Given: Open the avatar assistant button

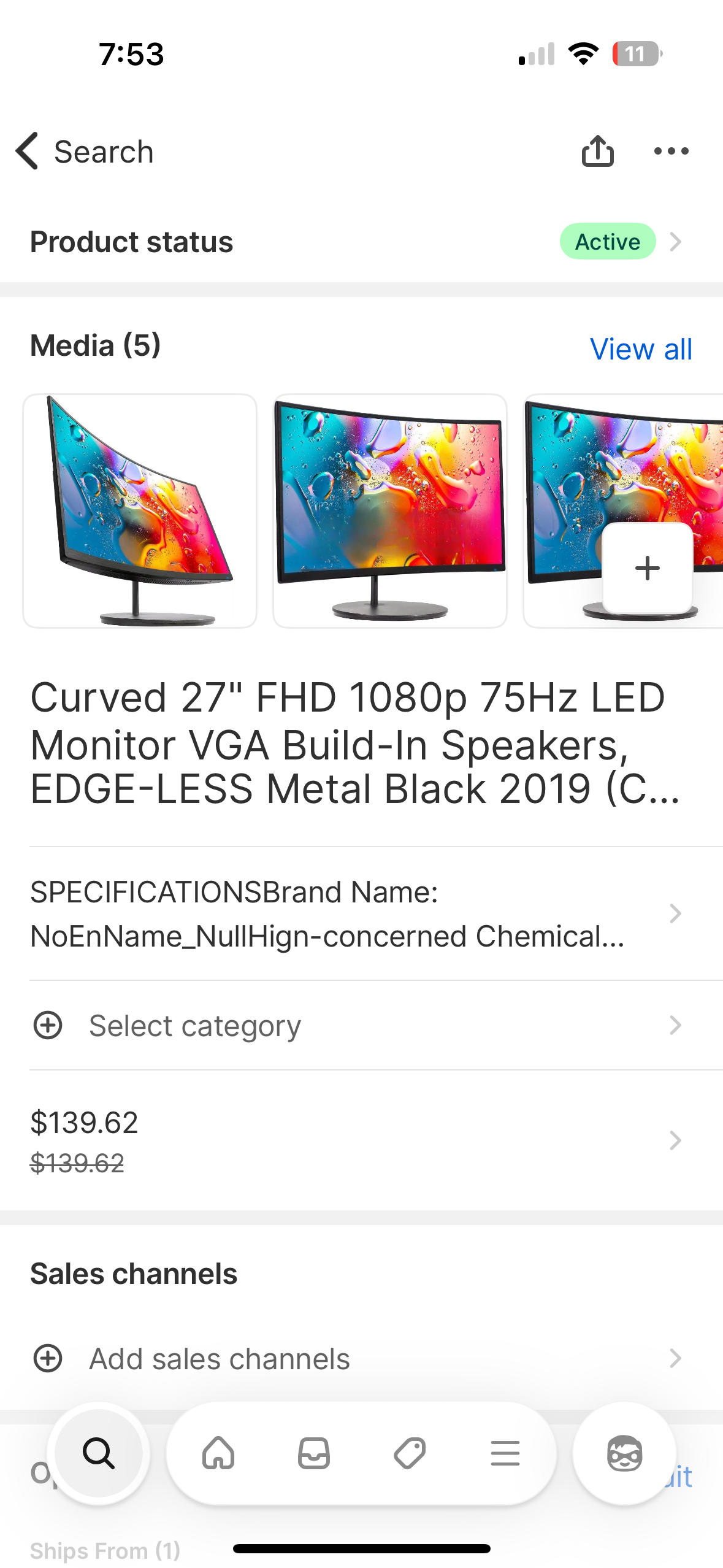Looking at the screenshot, I should pyautogui.click(x=624, y=1453).
